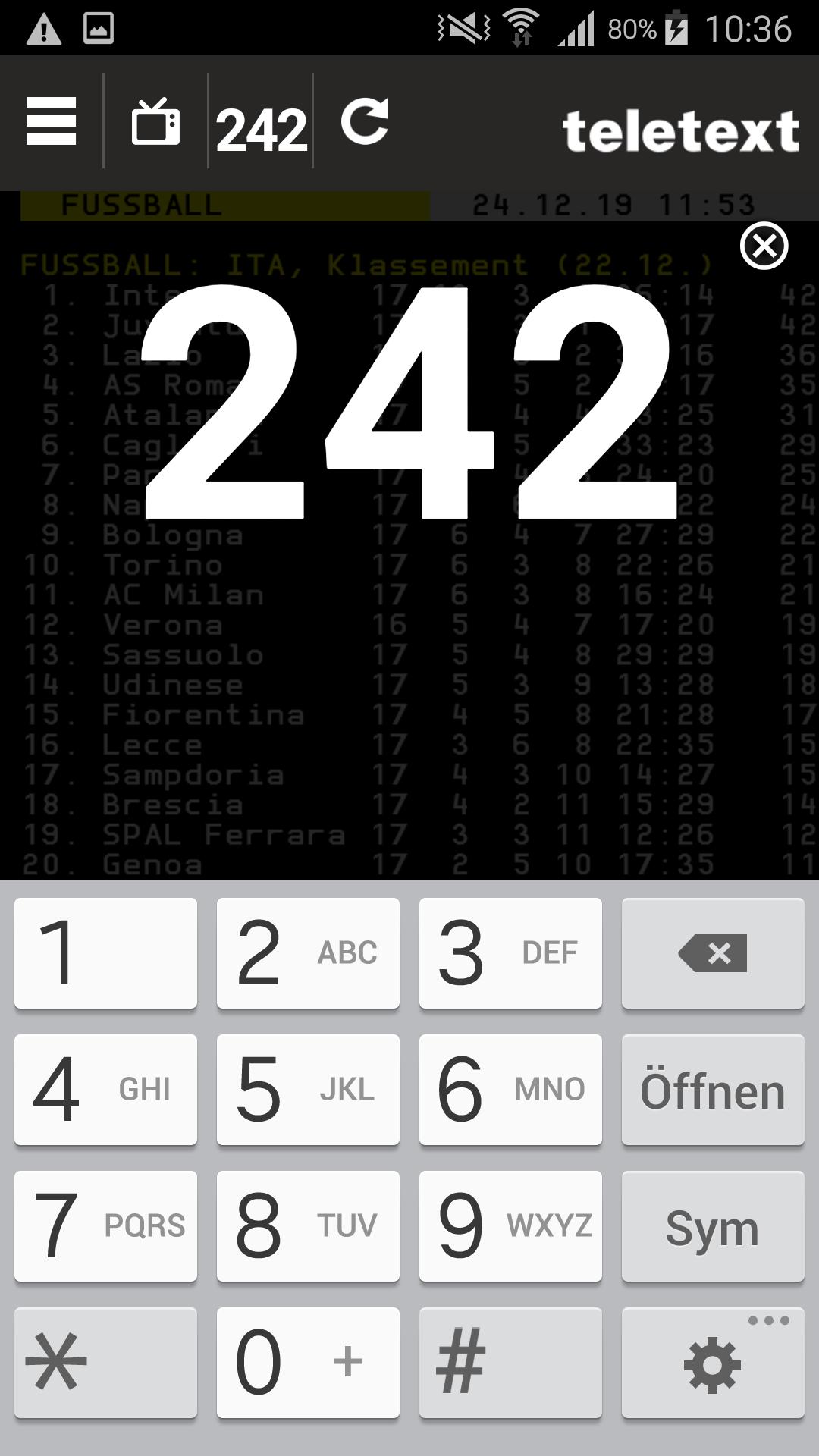Enter digit 0 on the keypad
This screenshot has height=1456, width=819.
coord(308,1363)
